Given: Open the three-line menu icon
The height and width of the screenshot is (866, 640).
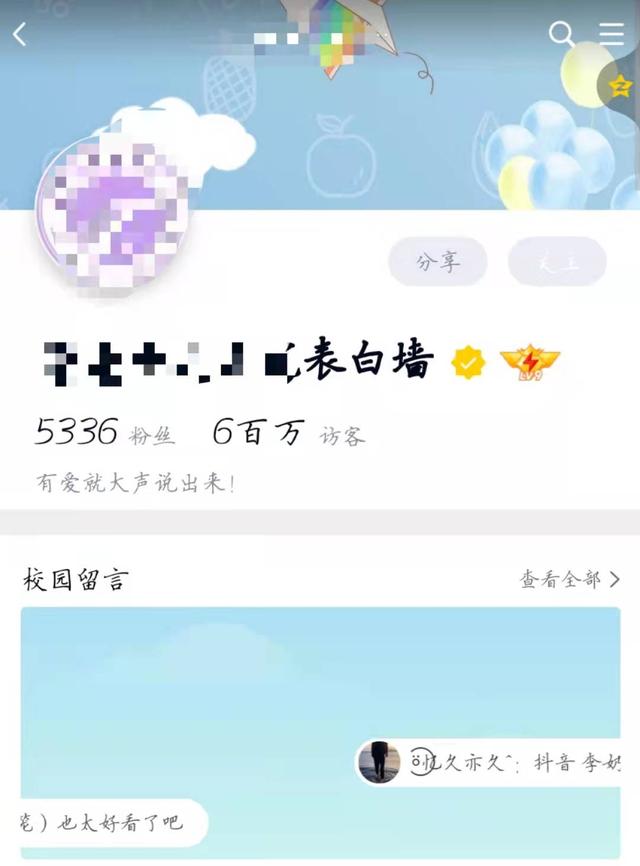Looking at the screenshot, I should coord(612,34).
